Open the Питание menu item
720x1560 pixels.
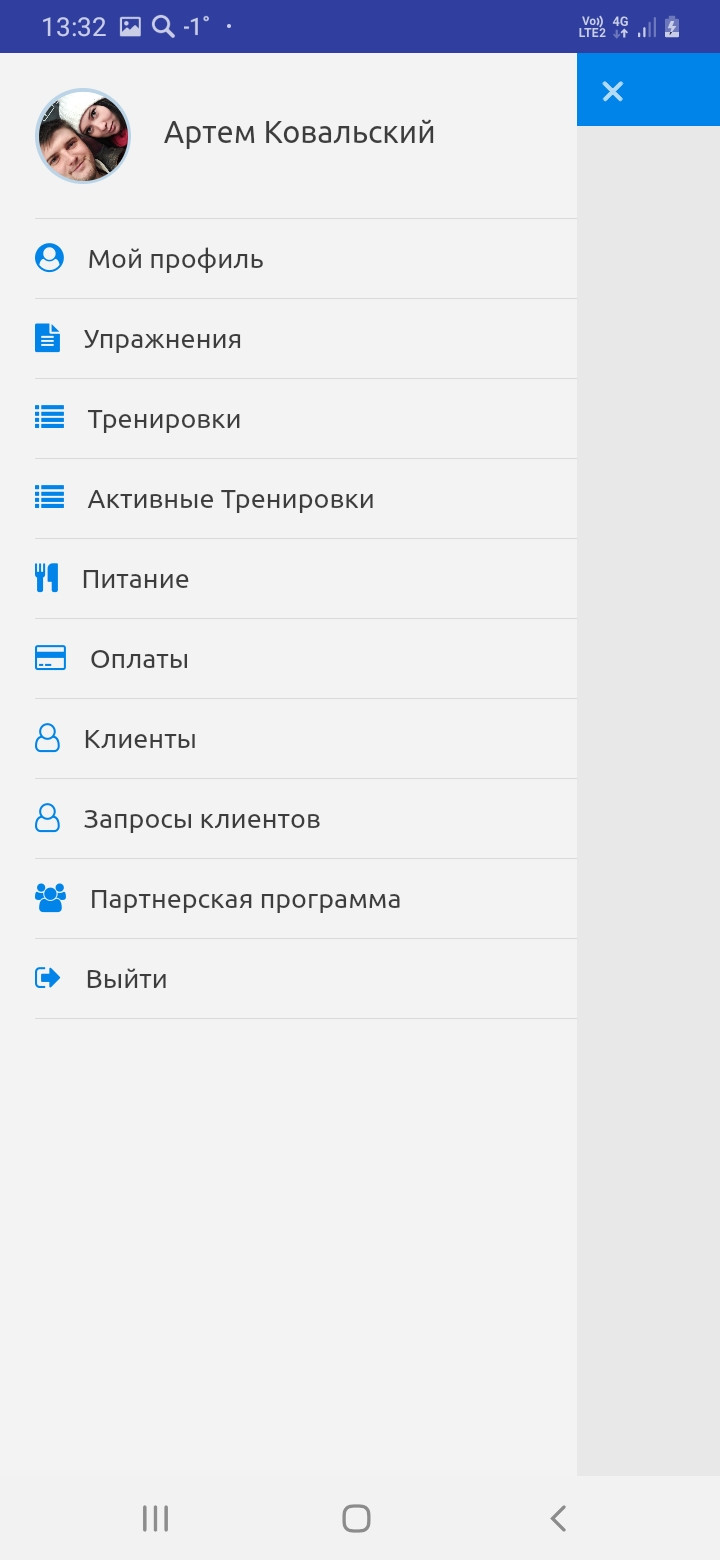(306, 579)
